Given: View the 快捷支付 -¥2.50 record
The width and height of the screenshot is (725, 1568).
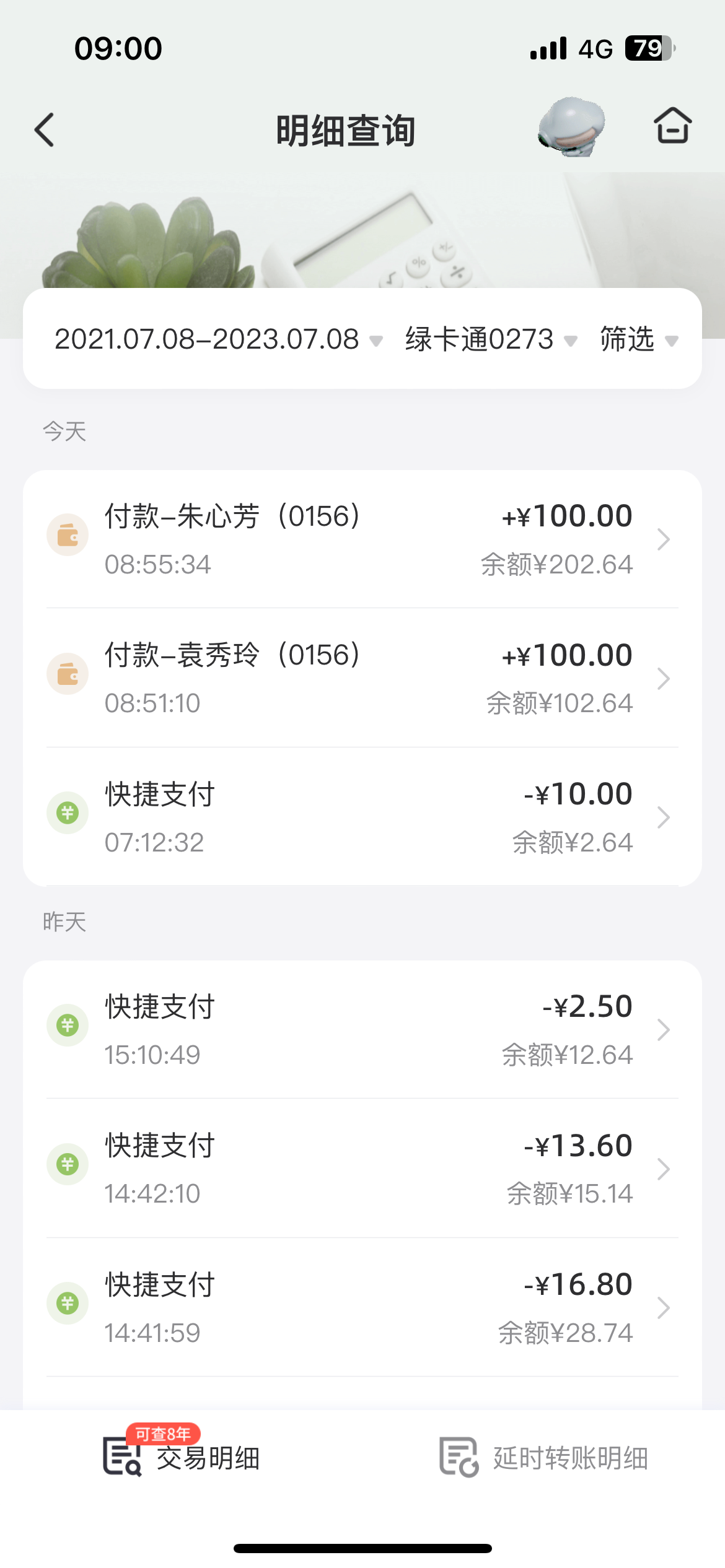Looking at the screenshot, I should (x=362, y=1030).
